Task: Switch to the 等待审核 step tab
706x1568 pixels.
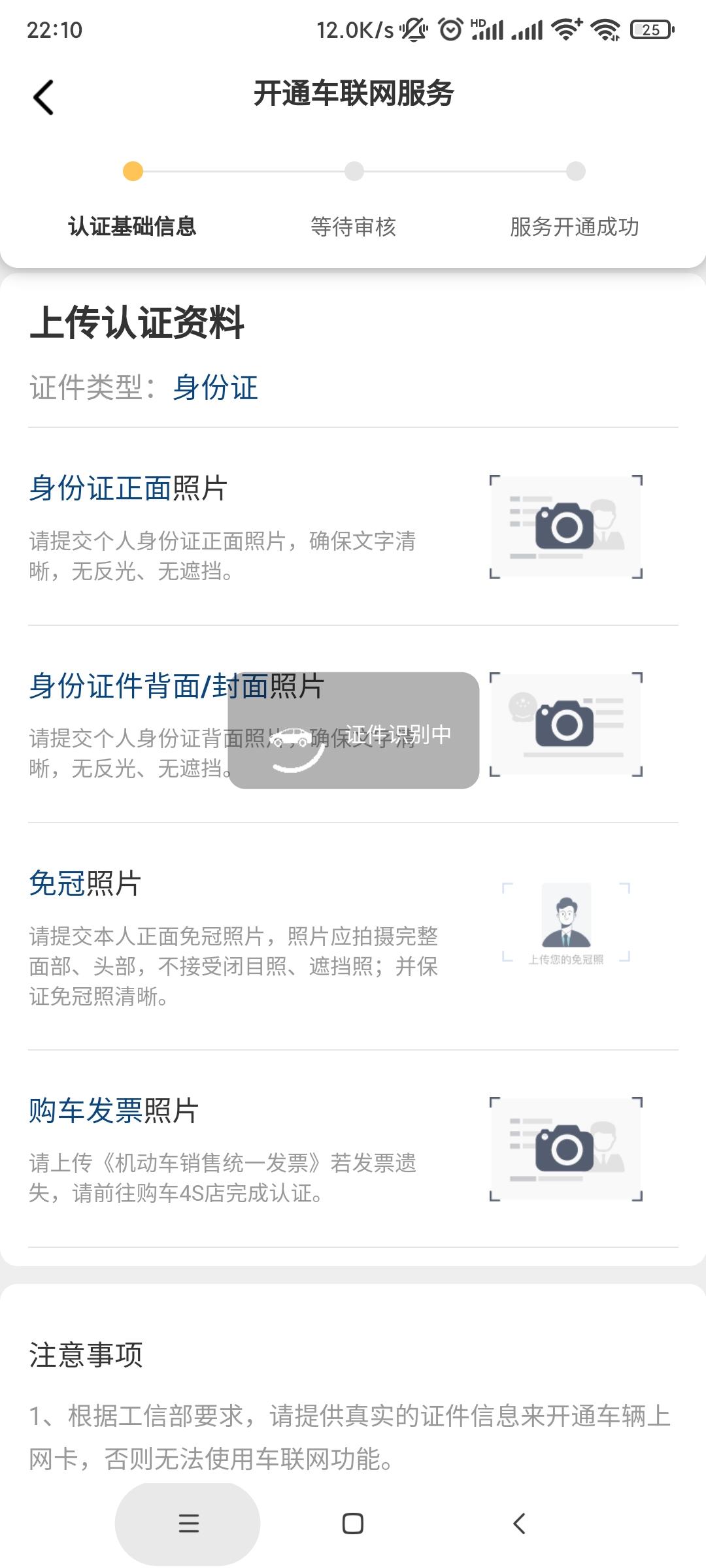Action: click(354, 228)
